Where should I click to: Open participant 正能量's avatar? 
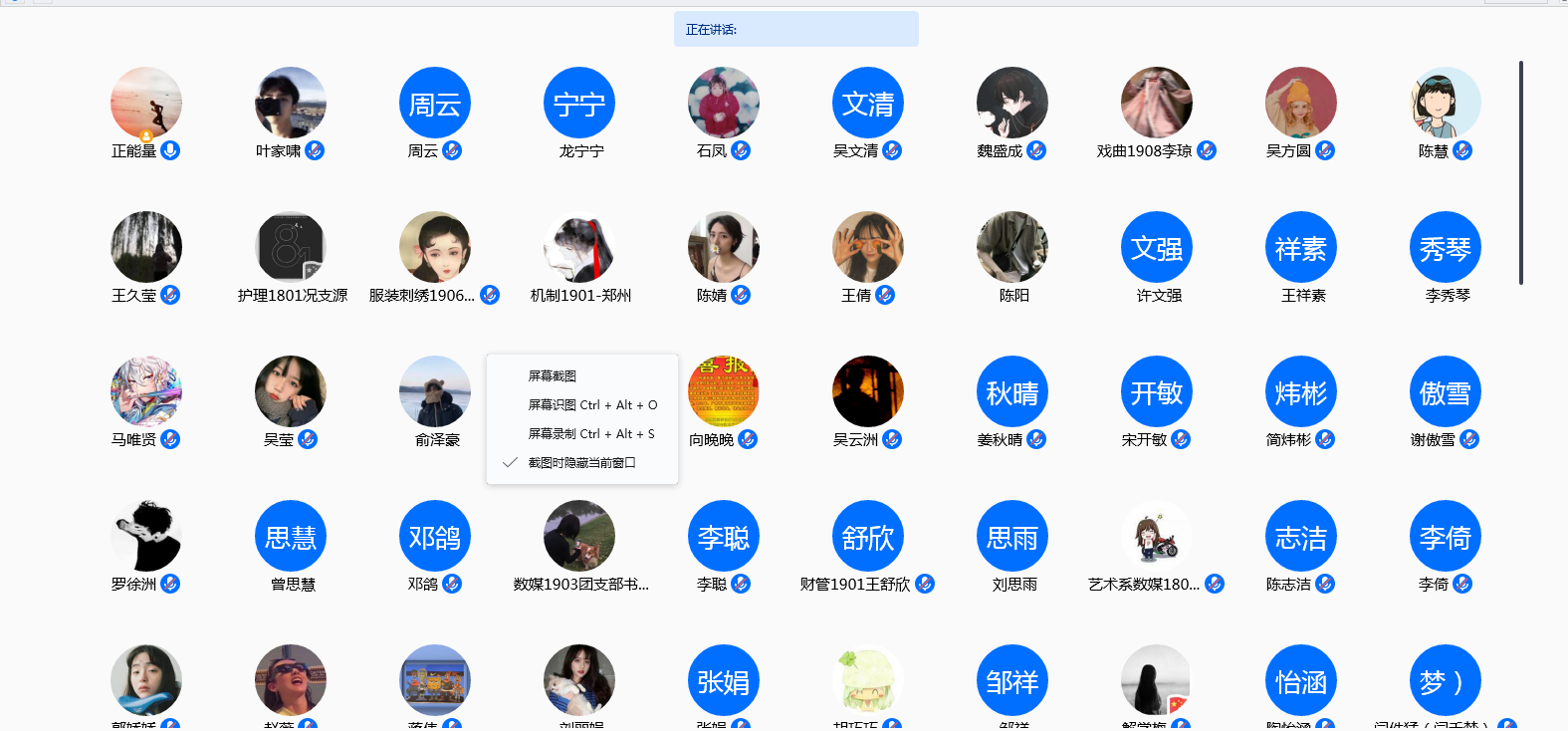click(x=146, y=104)
